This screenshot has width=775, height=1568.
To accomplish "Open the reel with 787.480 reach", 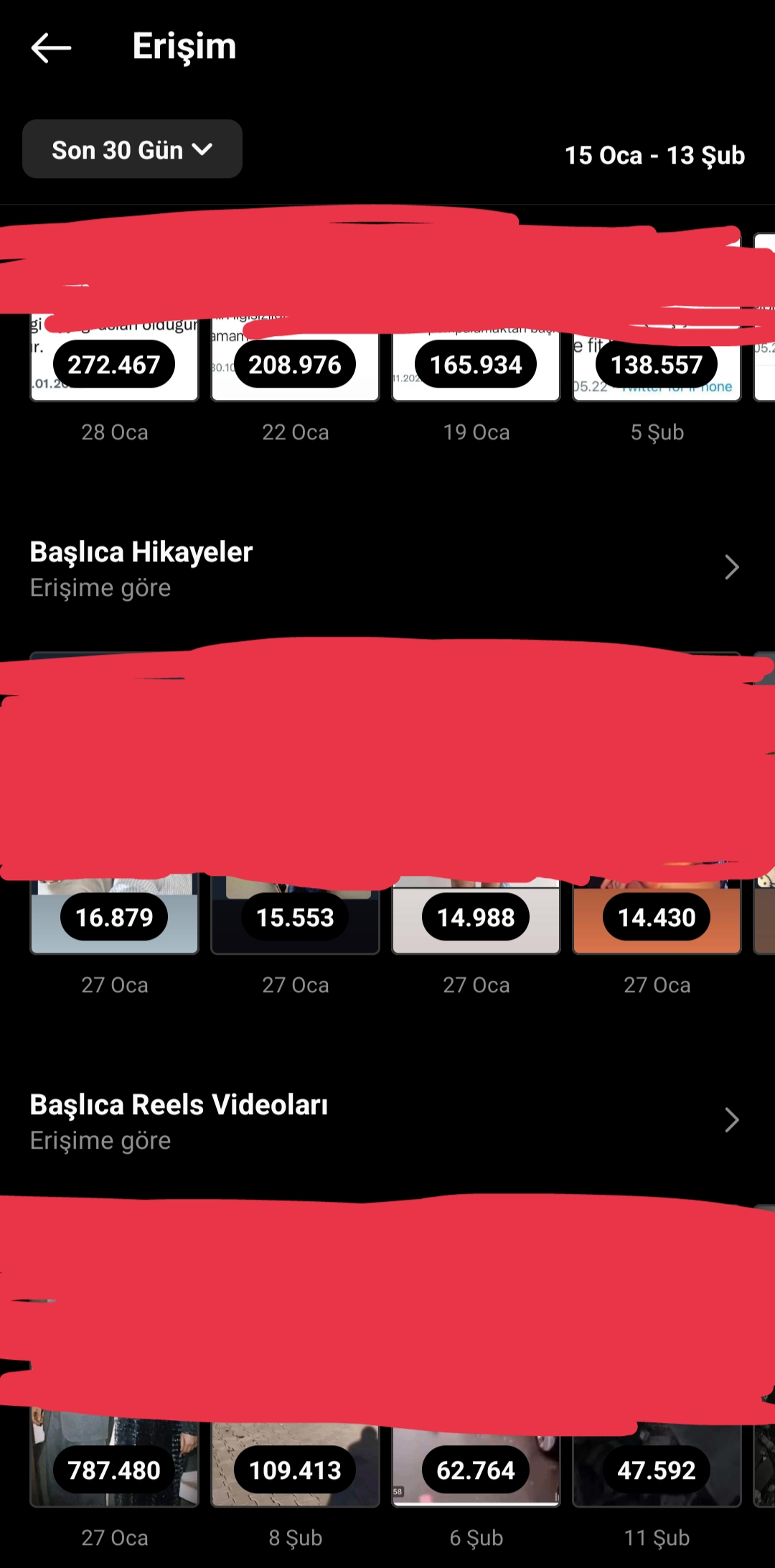I will tap(114, 1355).
